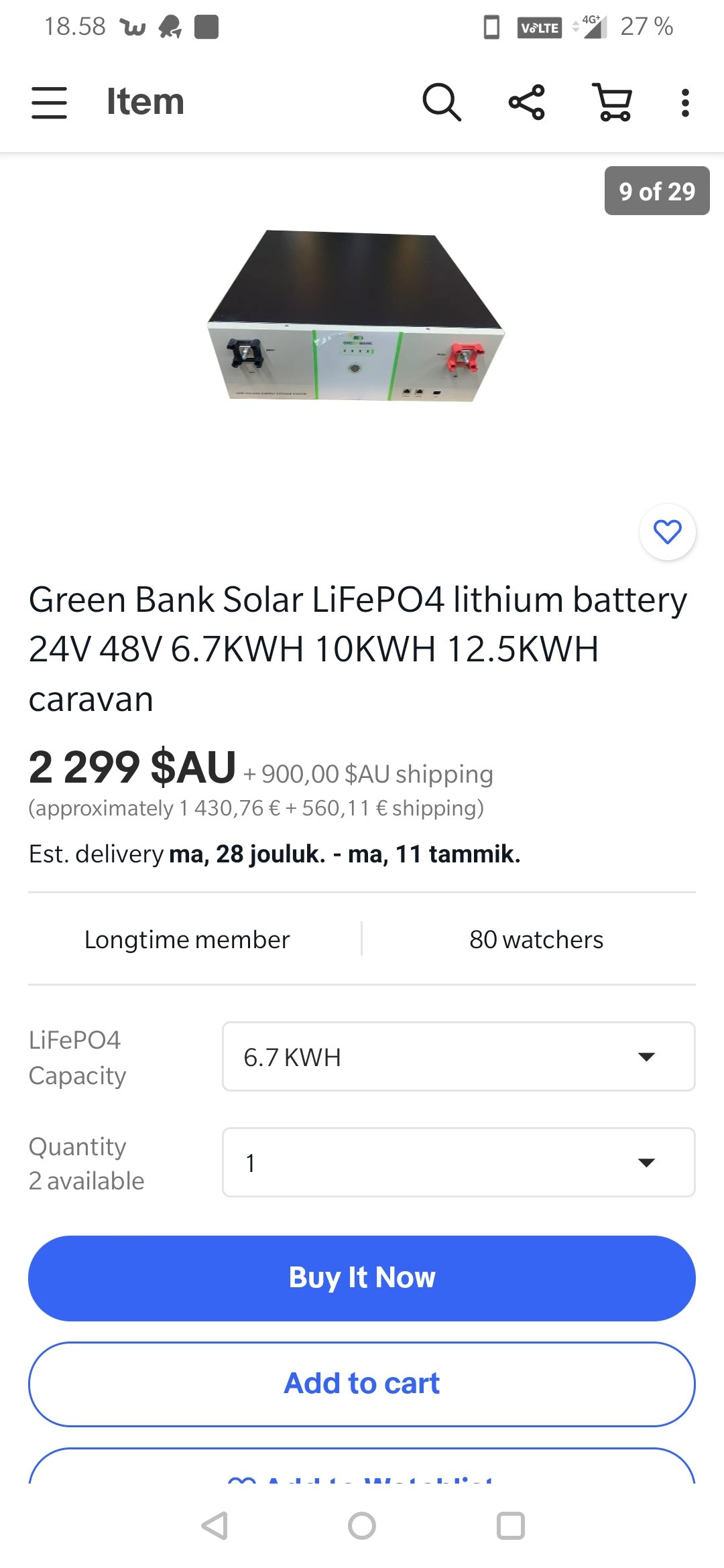Add this item to Watchlist

click(362, 1471)
